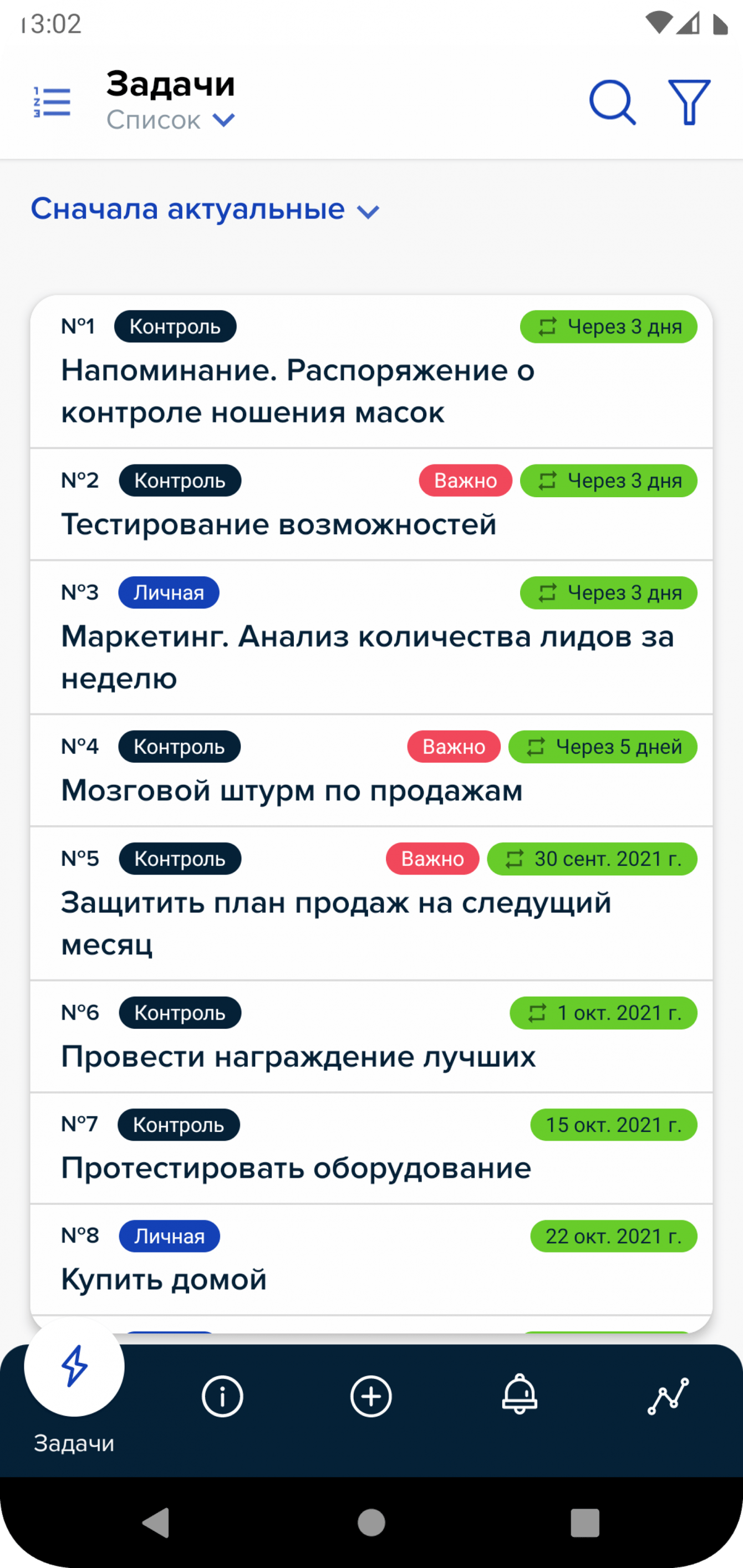
Task: Open task Мозговой штурм по продажам
Action: [292, 791]
